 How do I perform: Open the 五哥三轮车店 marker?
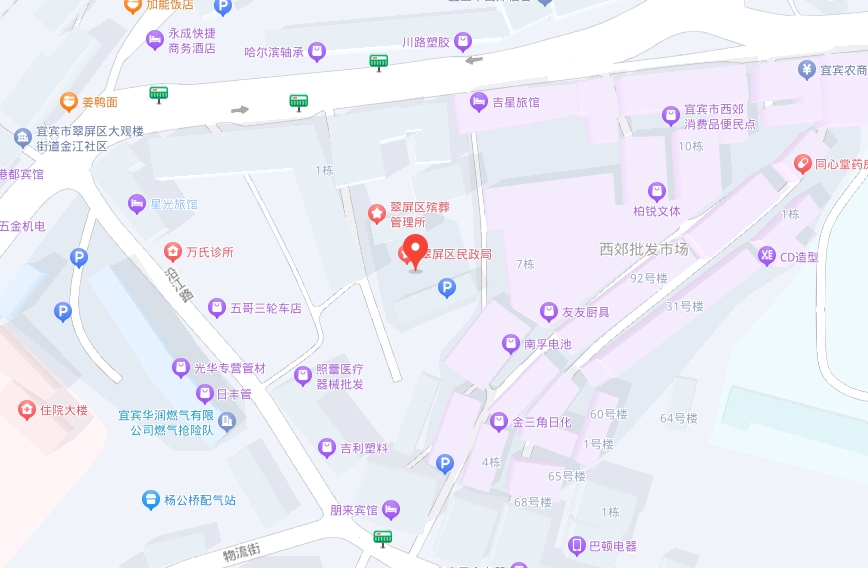217,308
